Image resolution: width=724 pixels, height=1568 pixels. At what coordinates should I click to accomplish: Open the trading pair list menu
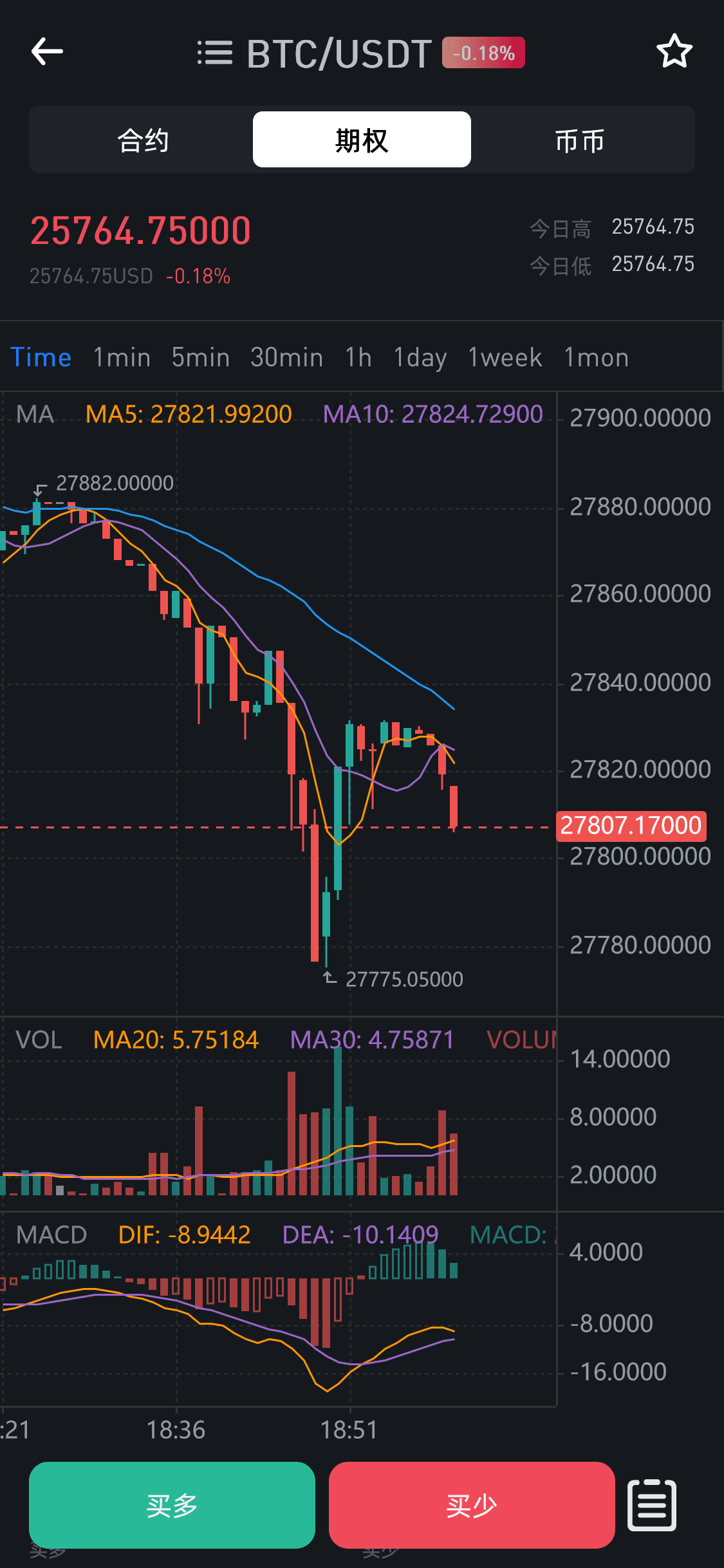point(214,53)
